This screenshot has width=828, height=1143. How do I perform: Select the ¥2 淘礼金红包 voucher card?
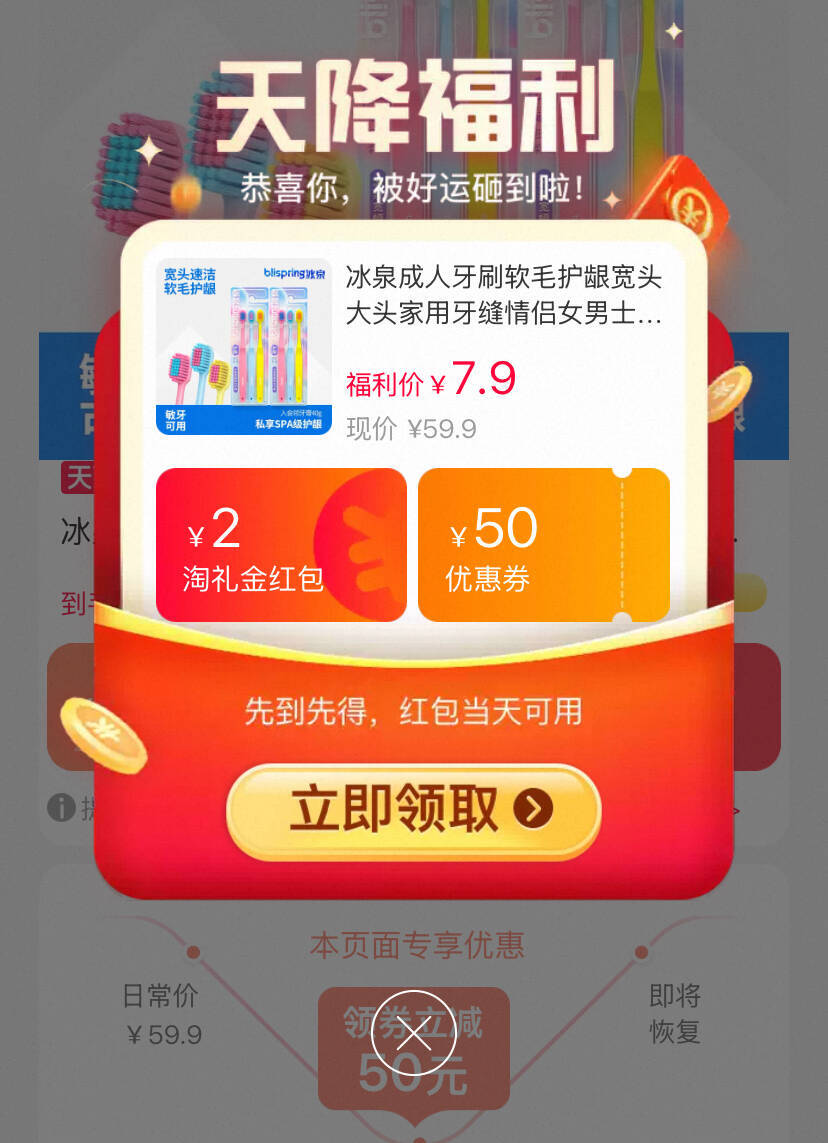click(282, 545)
